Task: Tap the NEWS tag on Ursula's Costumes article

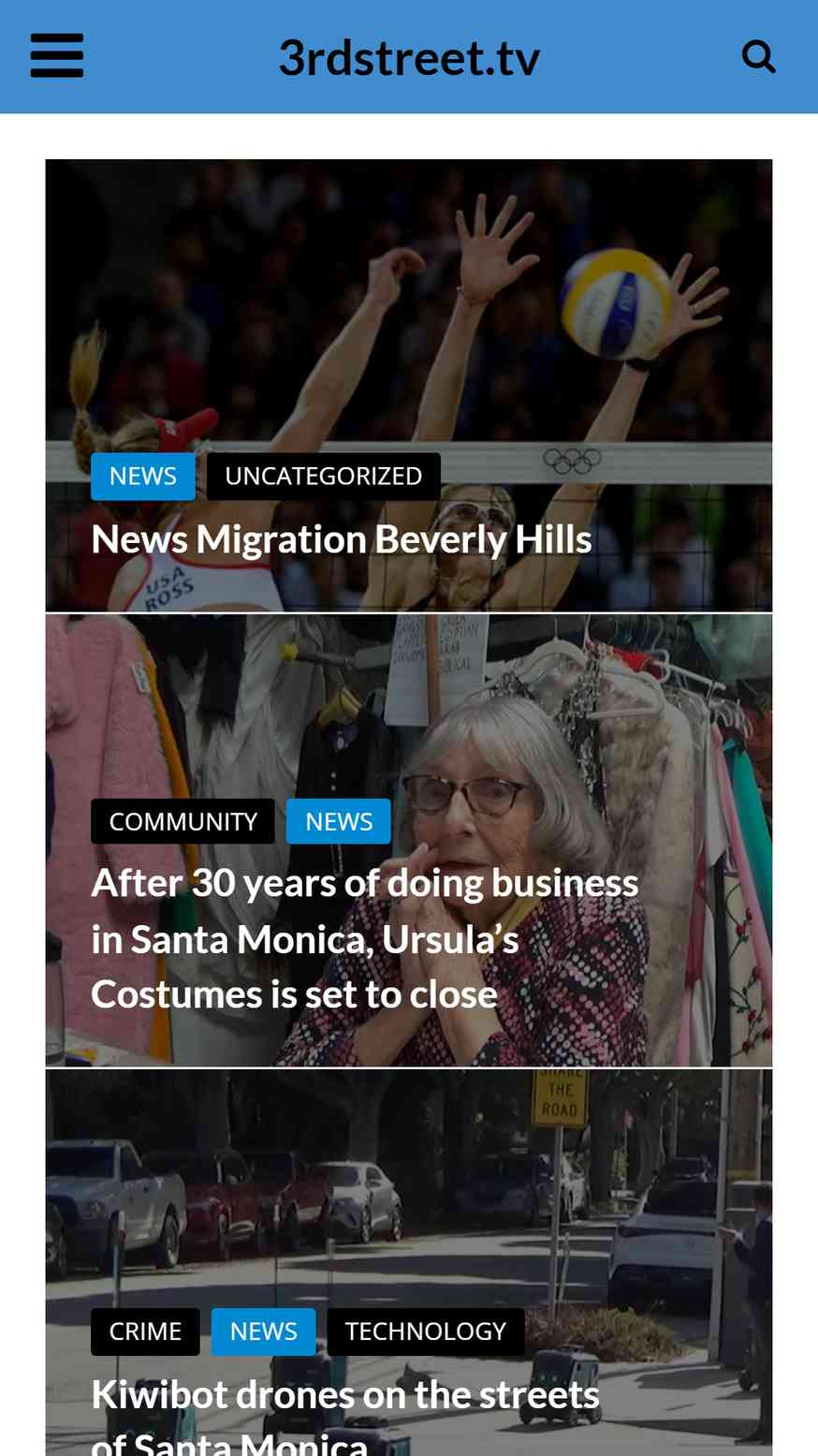Action: 339,821
